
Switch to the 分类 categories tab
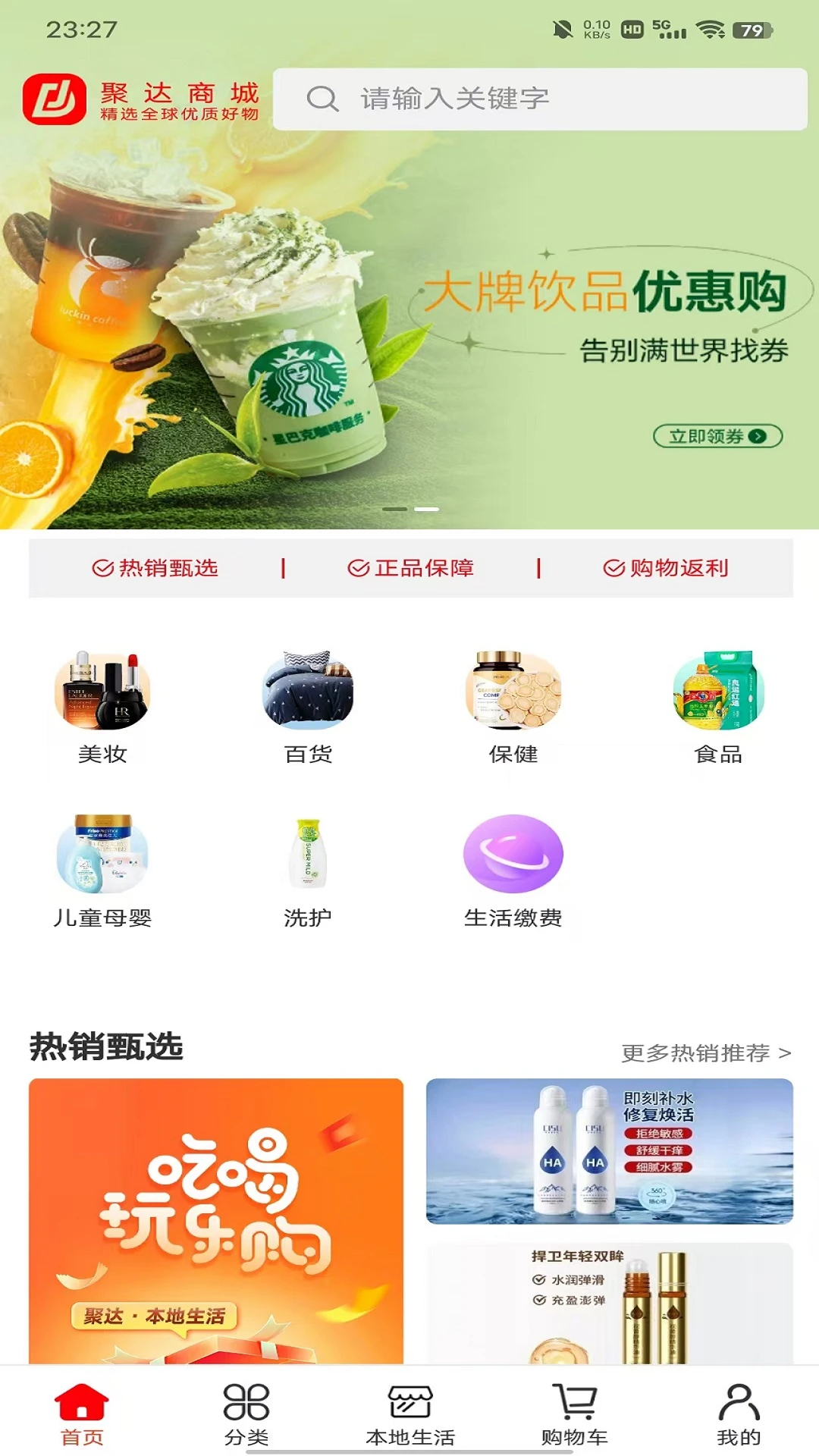point(246,1414)
